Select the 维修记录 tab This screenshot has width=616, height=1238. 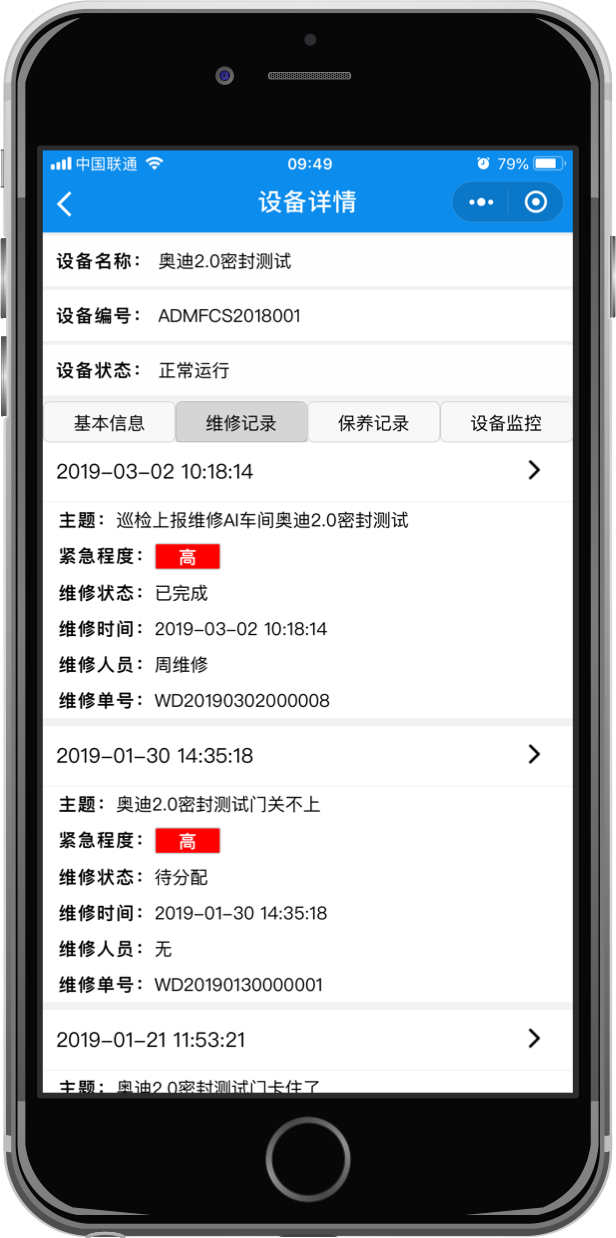pos(241,422)
